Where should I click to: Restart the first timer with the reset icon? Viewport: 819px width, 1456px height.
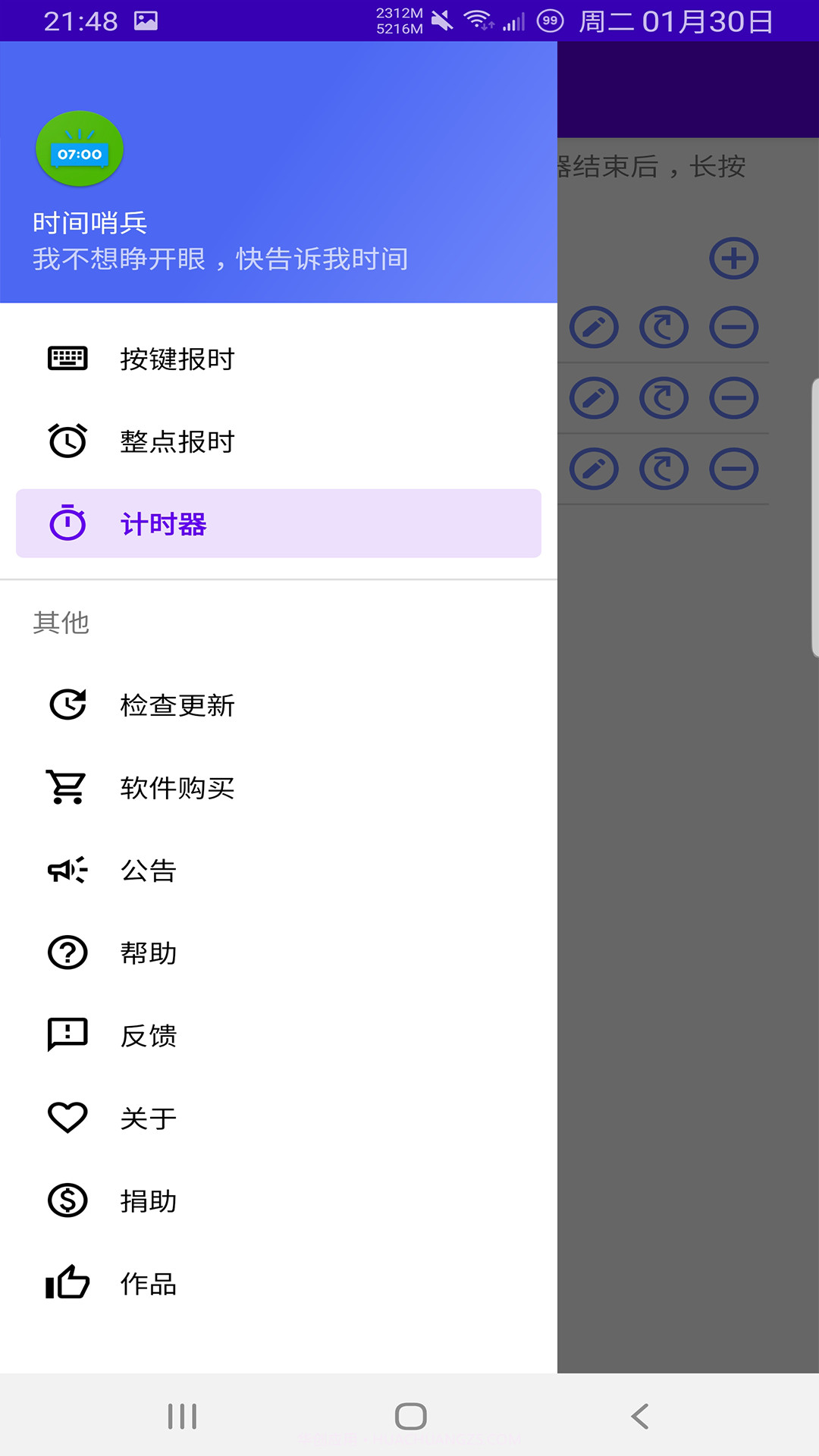[664, 328]
